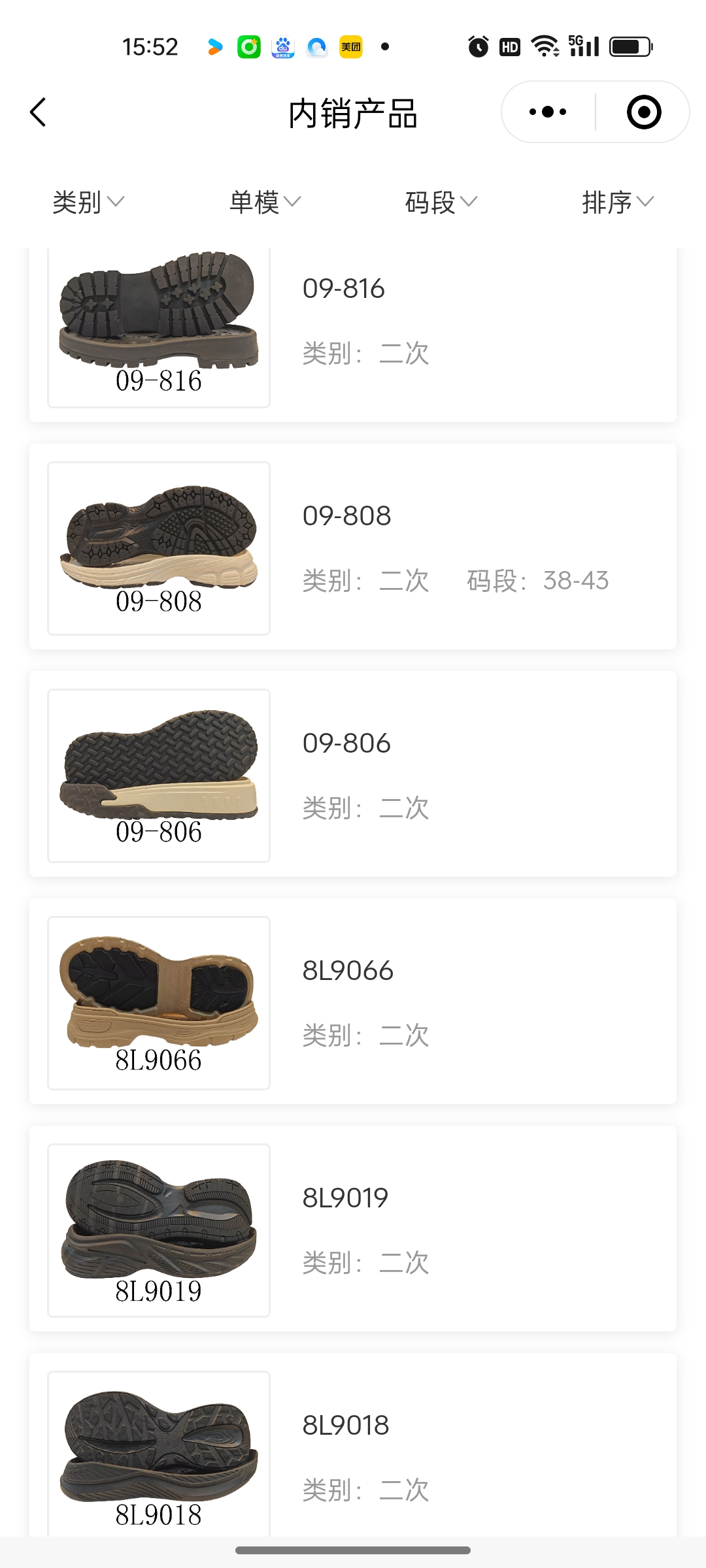Open the mini program more options menu
The image size is (706, 1568).
tap(548, 112)
